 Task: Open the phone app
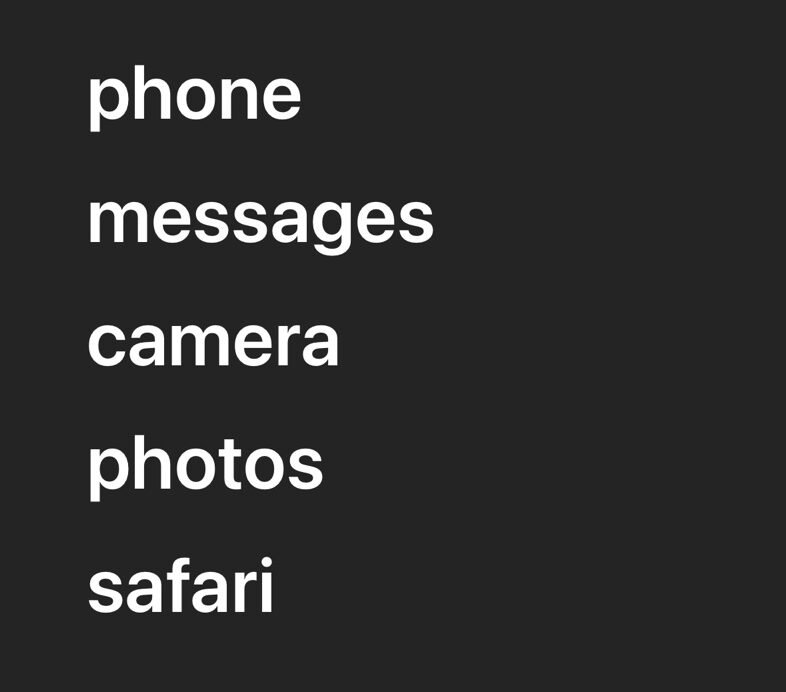pyautogui.click(x=194, y=98)
